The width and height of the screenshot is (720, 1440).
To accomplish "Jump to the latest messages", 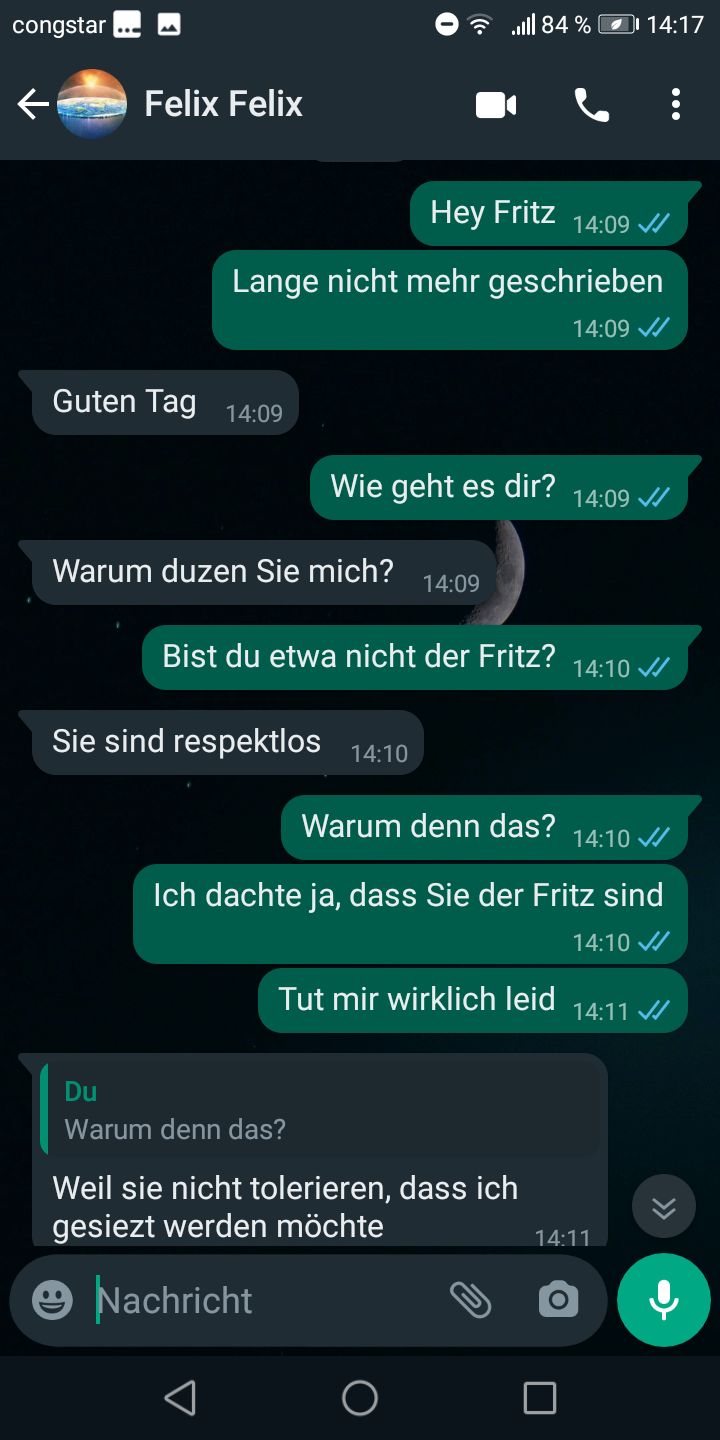I will coord(663,1207).
